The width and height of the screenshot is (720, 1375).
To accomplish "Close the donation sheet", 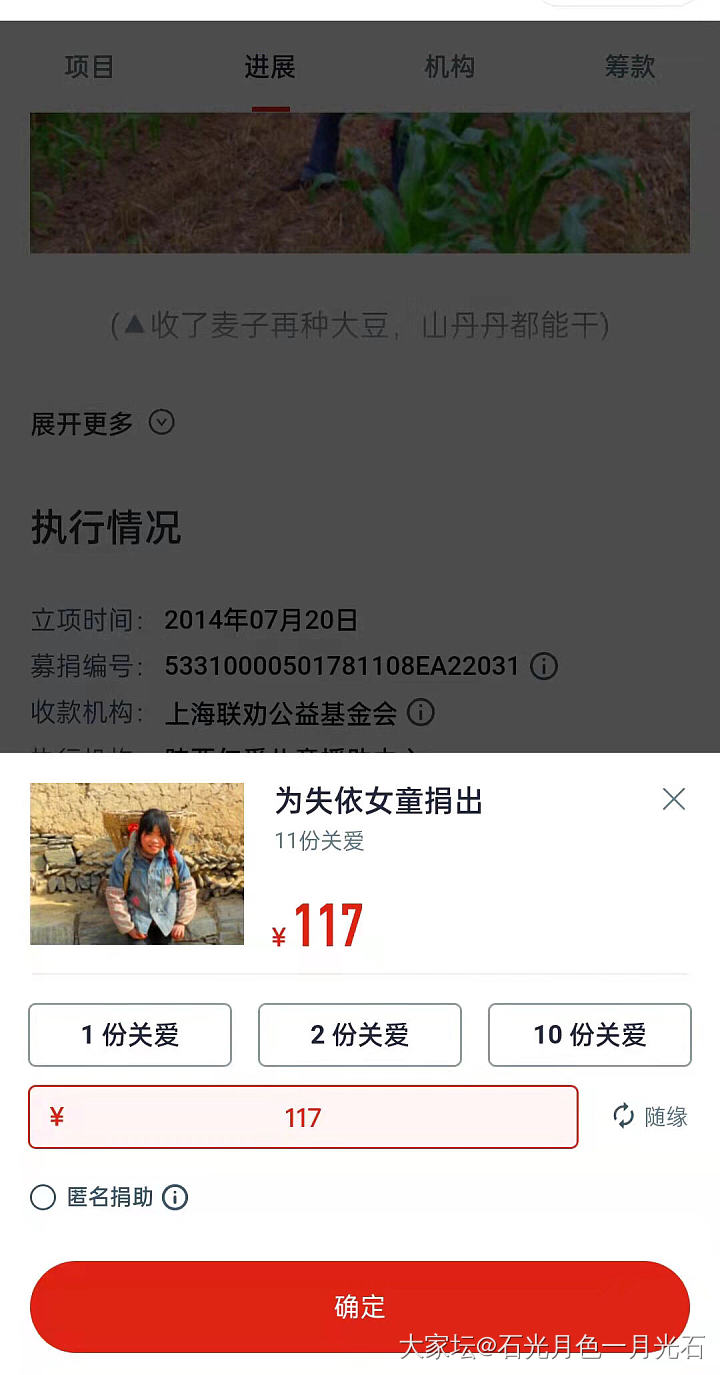I will (674, 799).
